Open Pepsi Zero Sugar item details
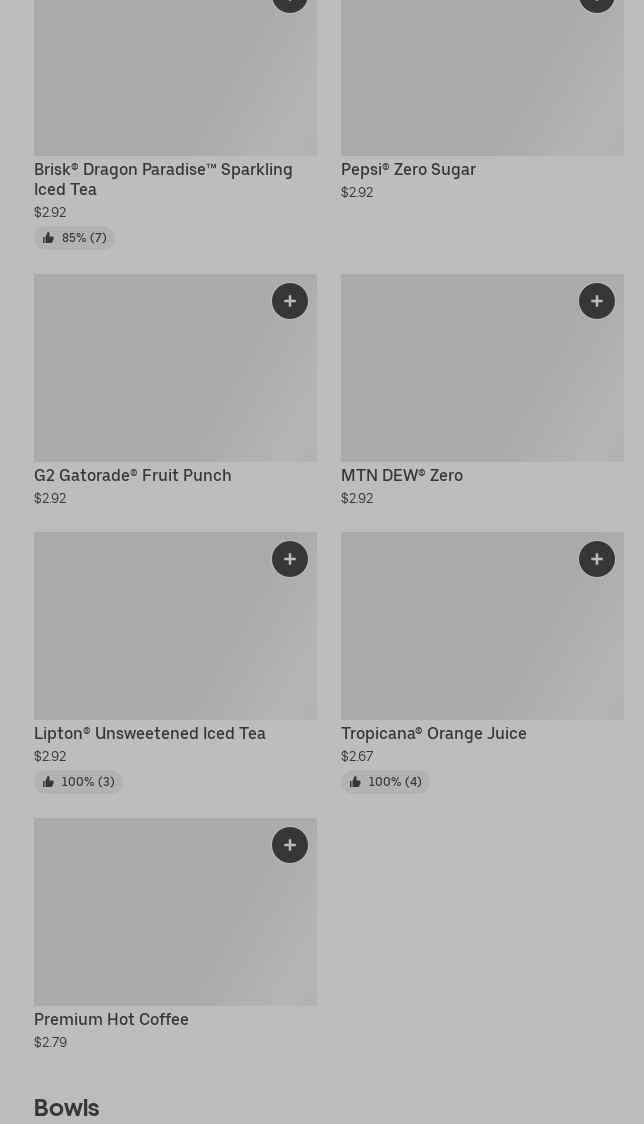 click(408, 170)
